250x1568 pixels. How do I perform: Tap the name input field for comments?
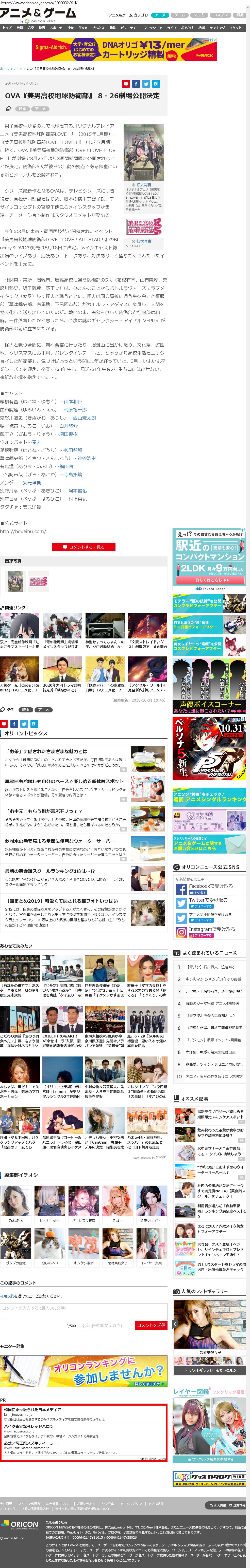click(106, 1325)
